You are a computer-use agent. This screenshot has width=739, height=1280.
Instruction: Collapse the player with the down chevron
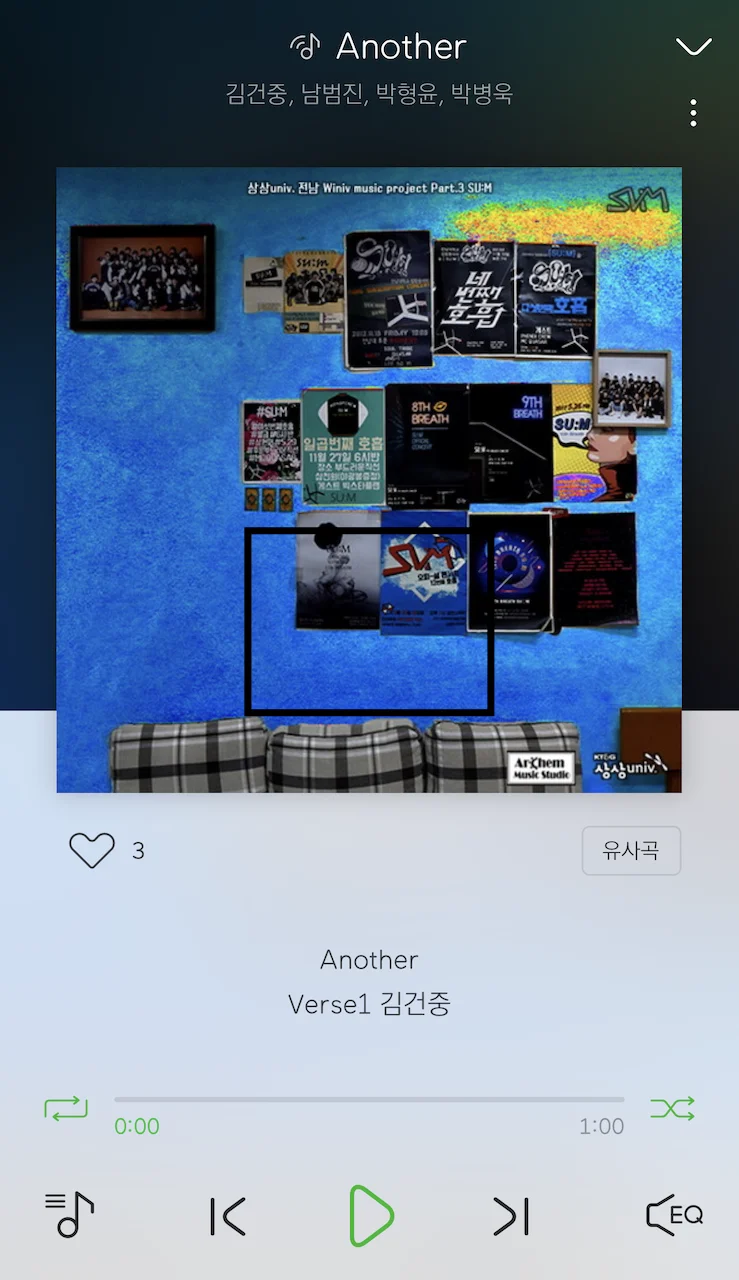693,47
